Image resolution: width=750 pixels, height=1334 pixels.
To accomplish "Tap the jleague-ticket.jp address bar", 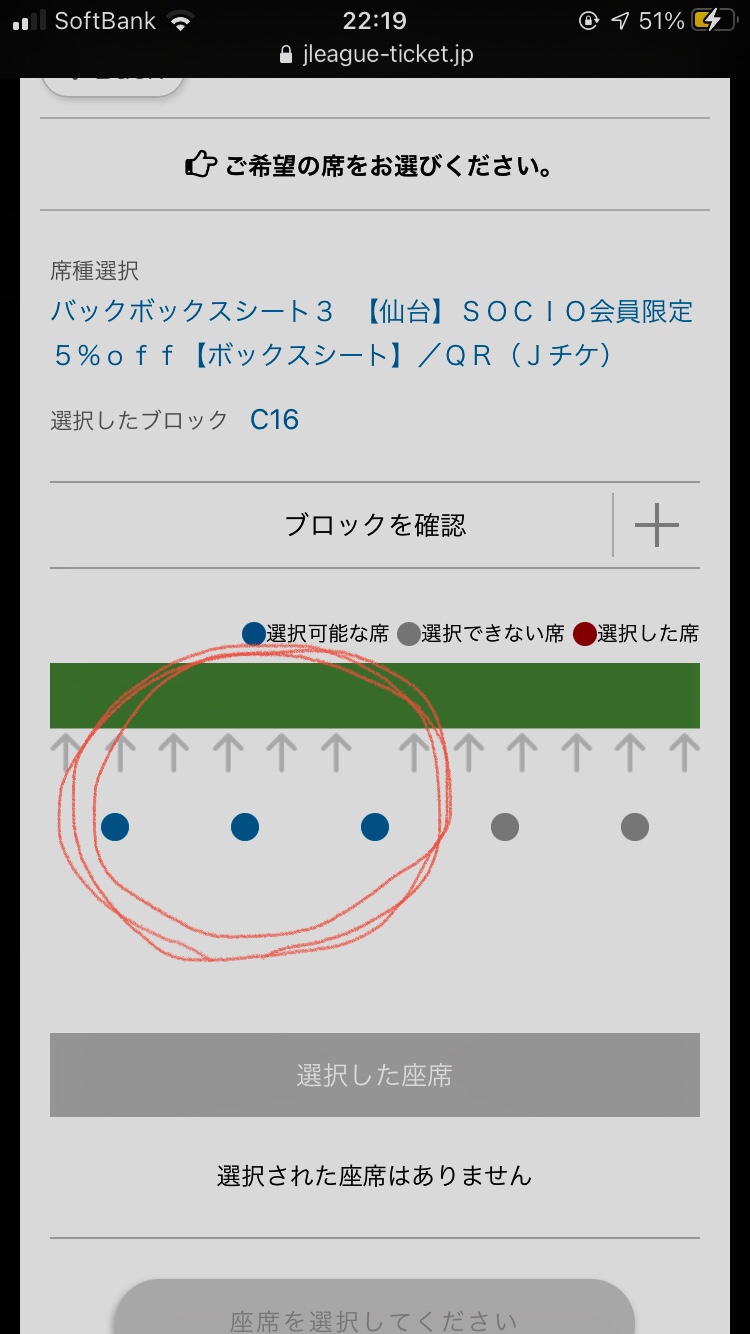I will tap(375, 54).
